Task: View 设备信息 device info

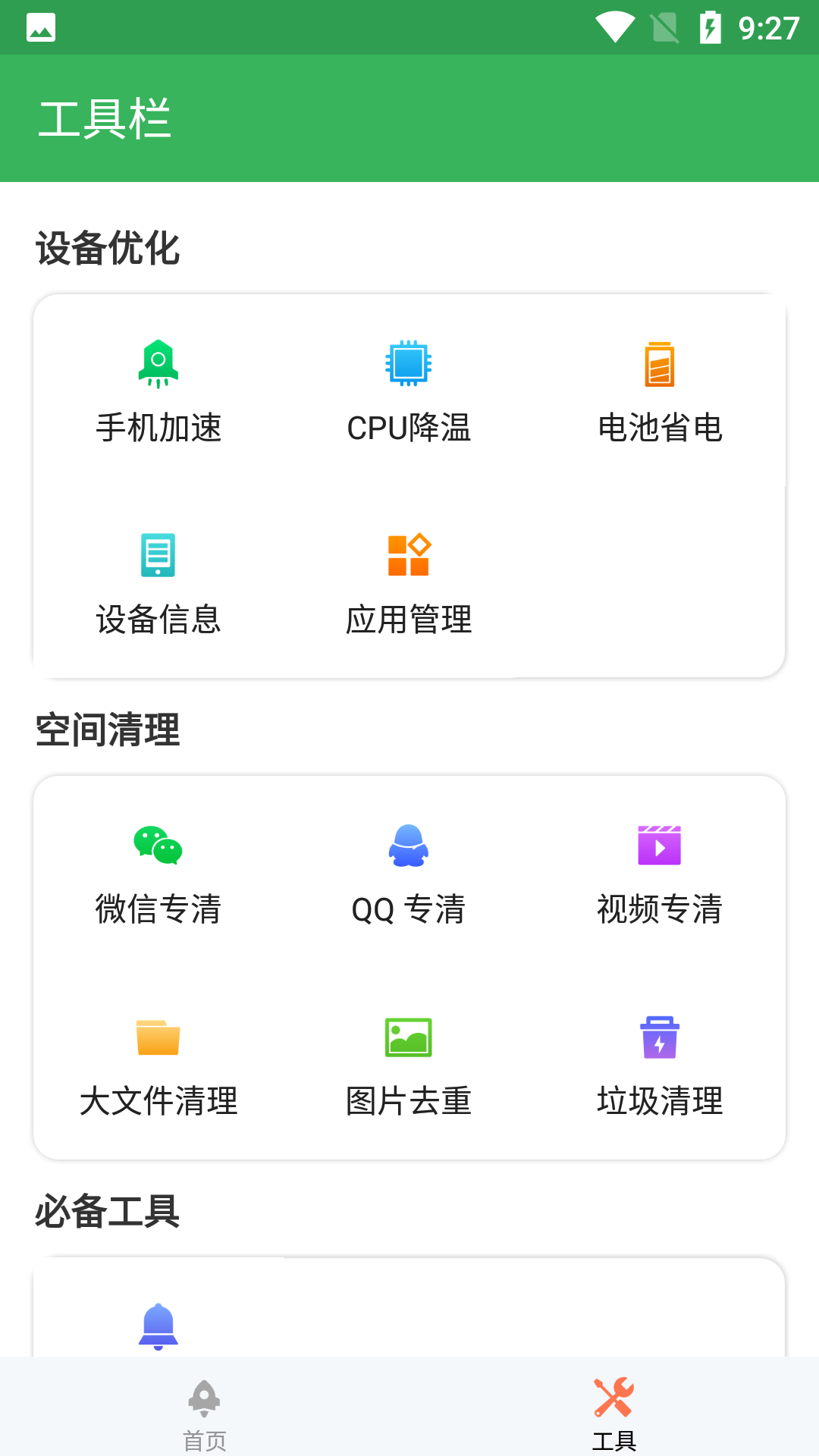Action: click(158, 583)
